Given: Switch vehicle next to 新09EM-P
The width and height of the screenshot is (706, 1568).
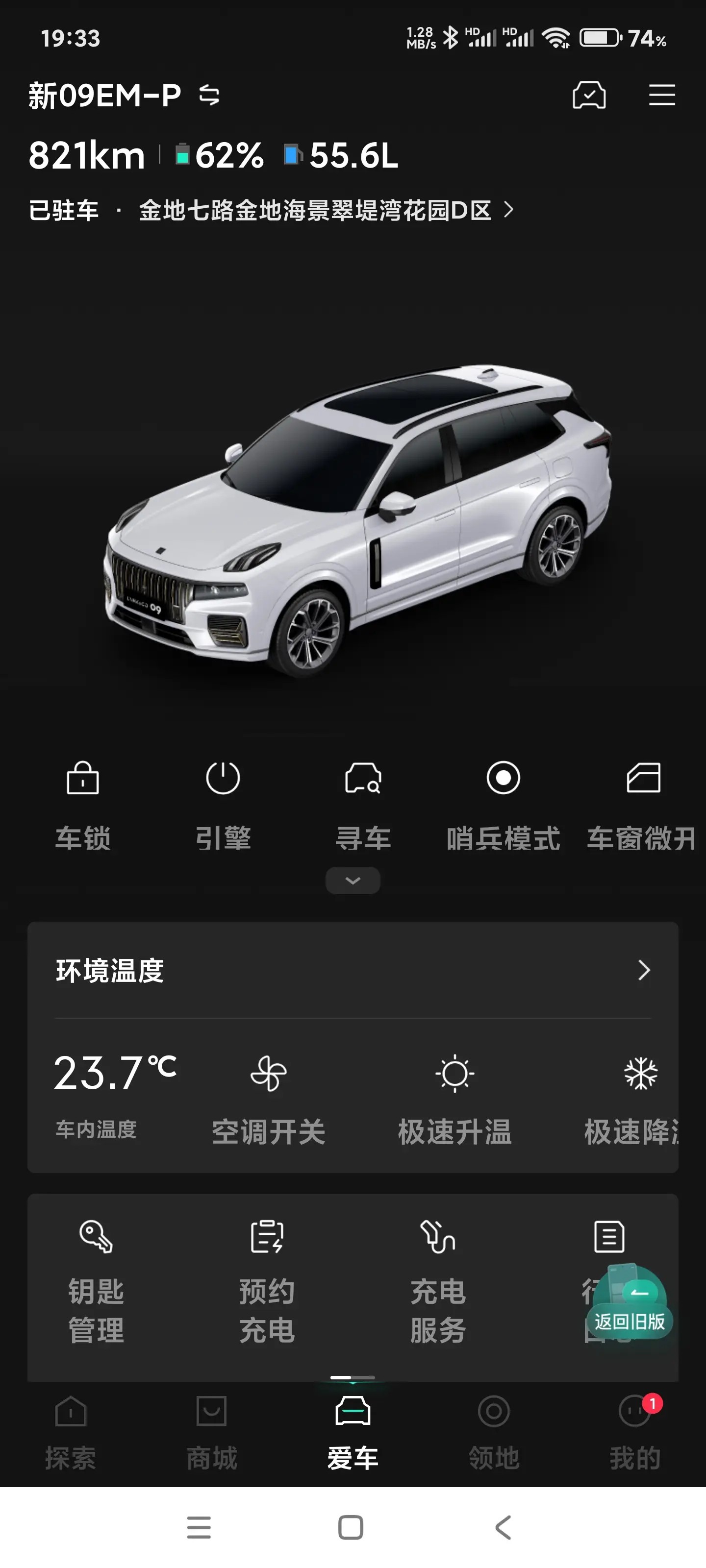Looking at the screenshot, I should pos(209,96).
